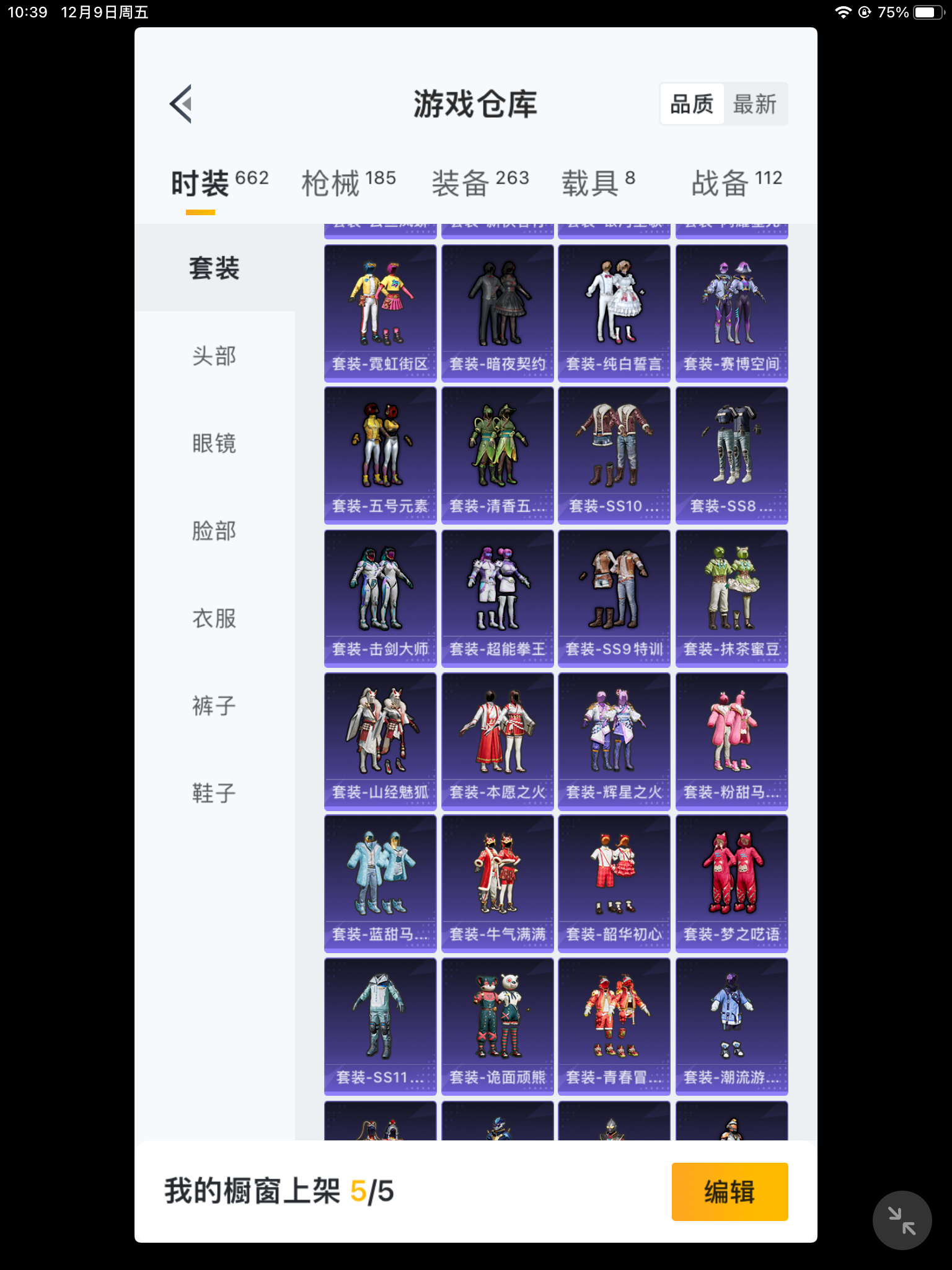Select the 裤子 category
This screenshot has height=1270, width=952.
(x=214, y=706)
